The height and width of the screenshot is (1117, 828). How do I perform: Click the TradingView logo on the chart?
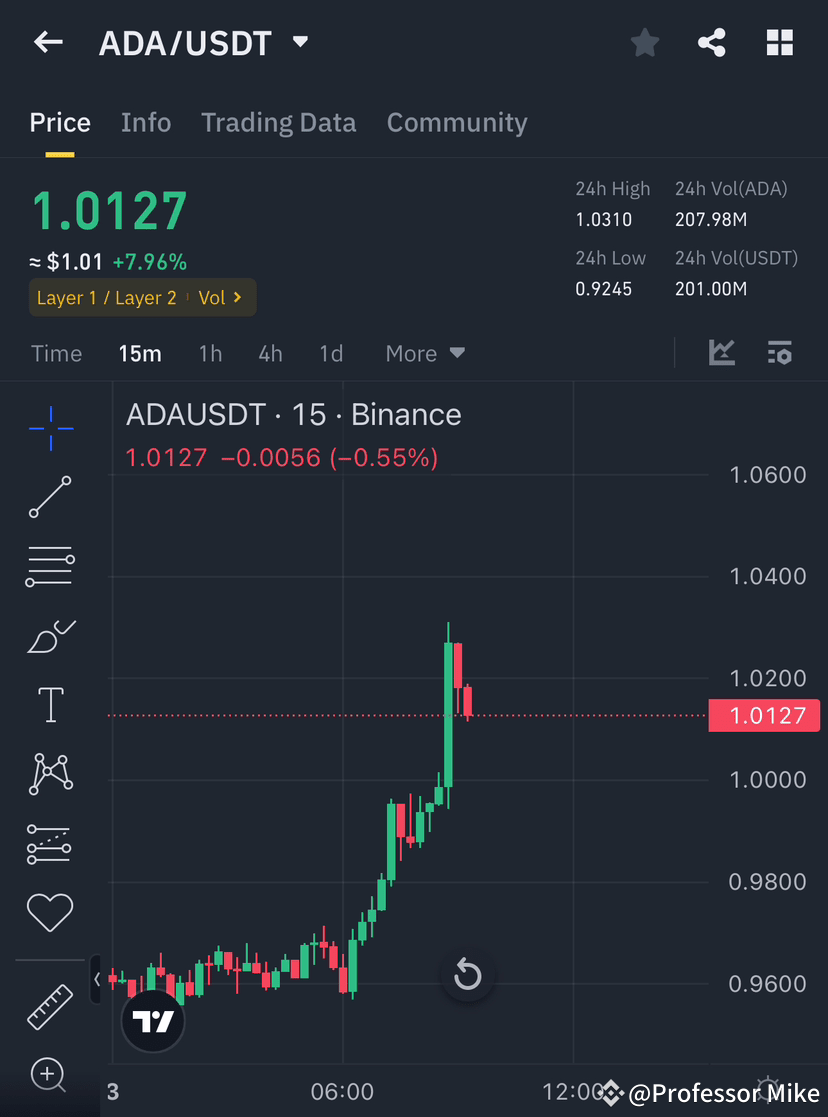[152, 1020]
